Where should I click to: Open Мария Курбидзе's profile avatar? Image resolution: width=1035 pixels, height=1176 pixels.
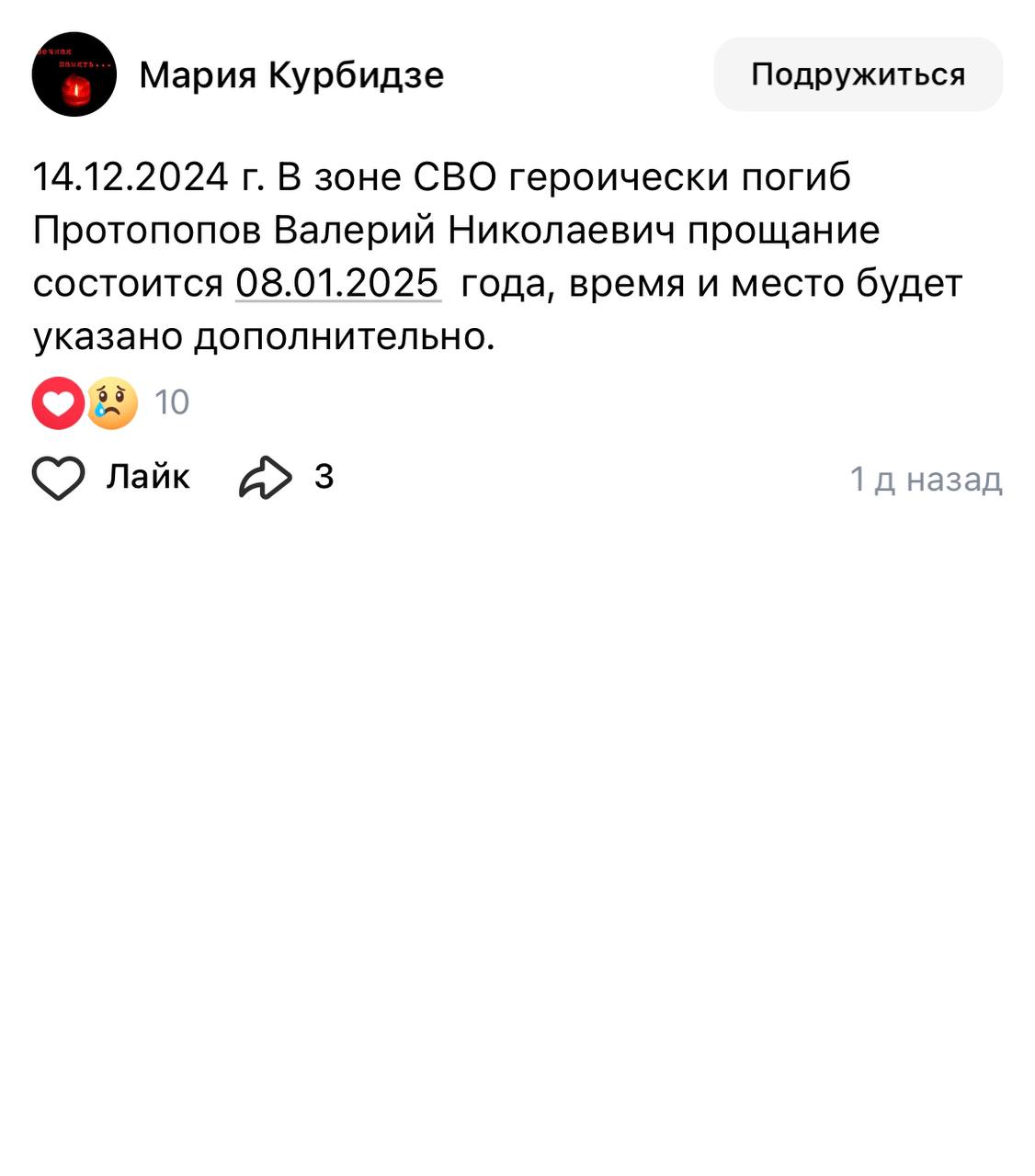point(74,74)
